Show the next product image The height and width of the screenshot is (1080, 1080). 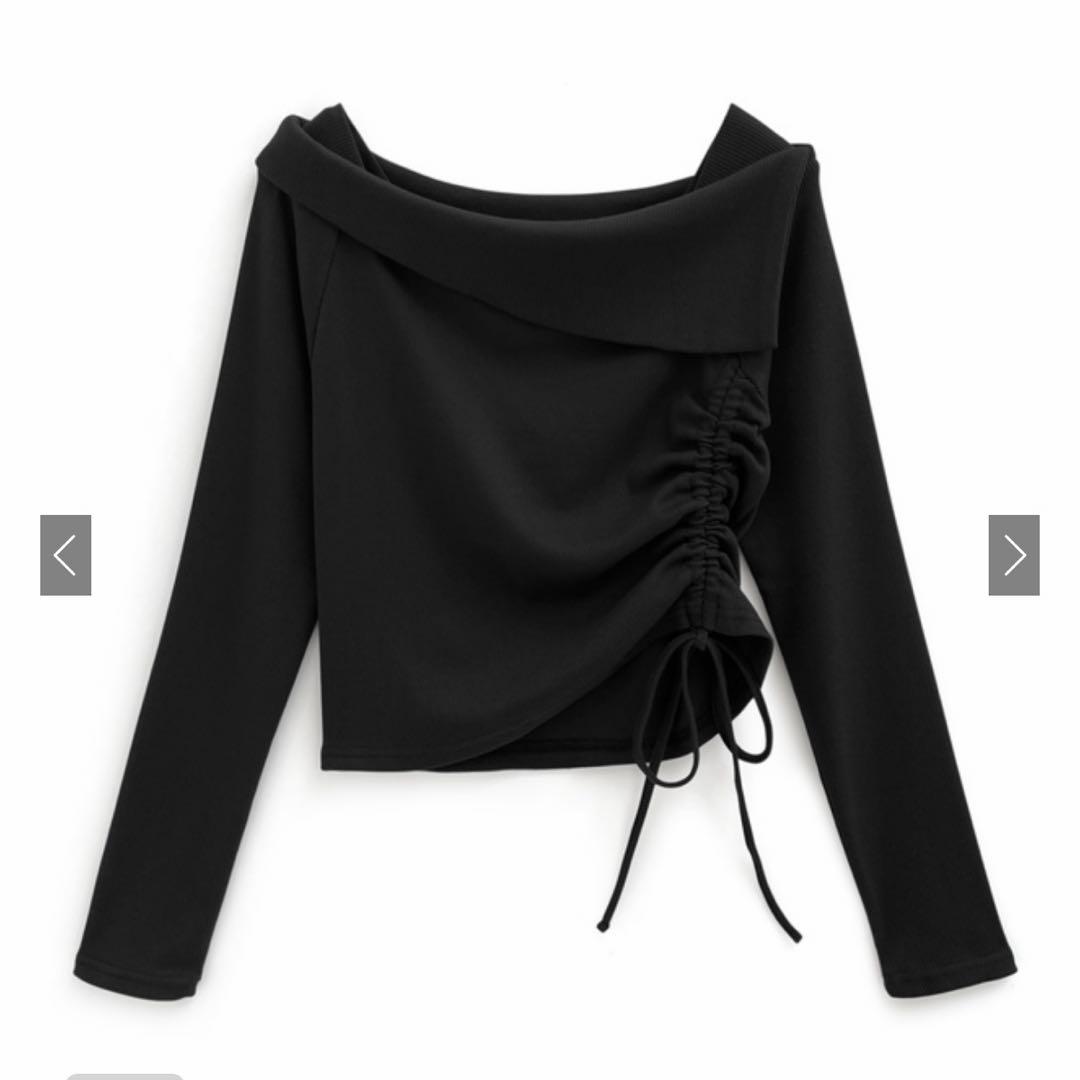click(1014, 555)
